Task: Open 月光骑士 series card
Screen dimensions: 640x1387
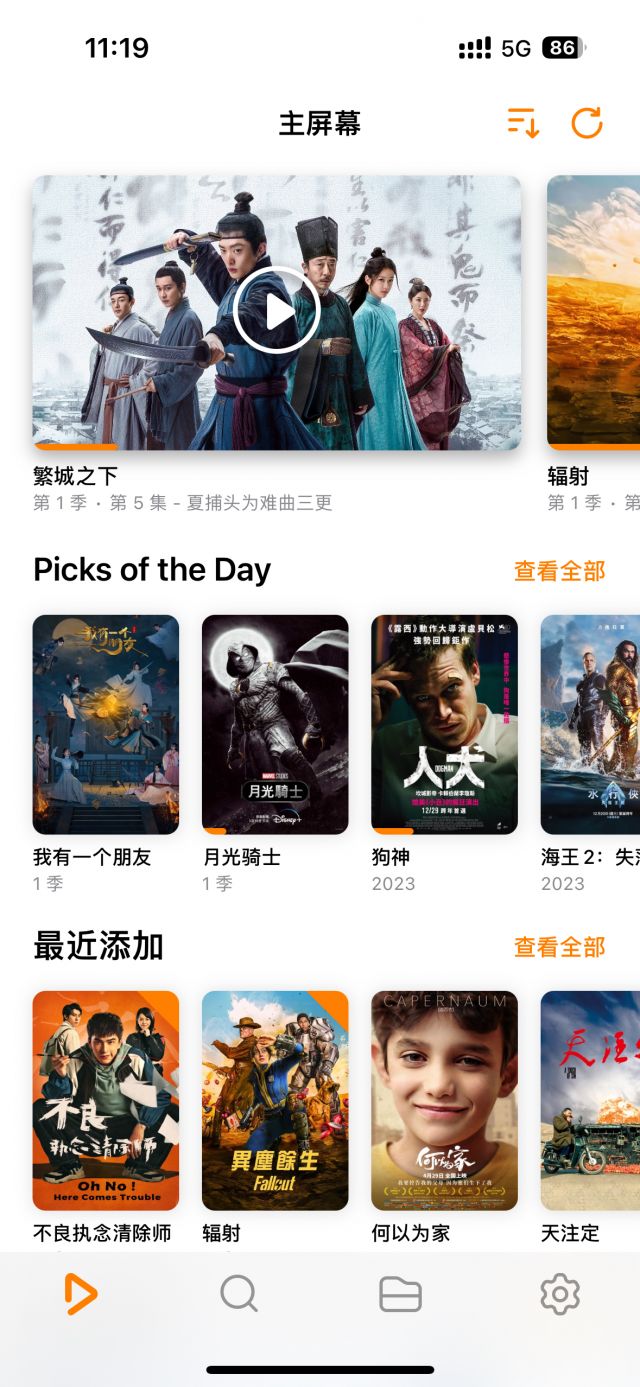Action: (x=275, y=724)
